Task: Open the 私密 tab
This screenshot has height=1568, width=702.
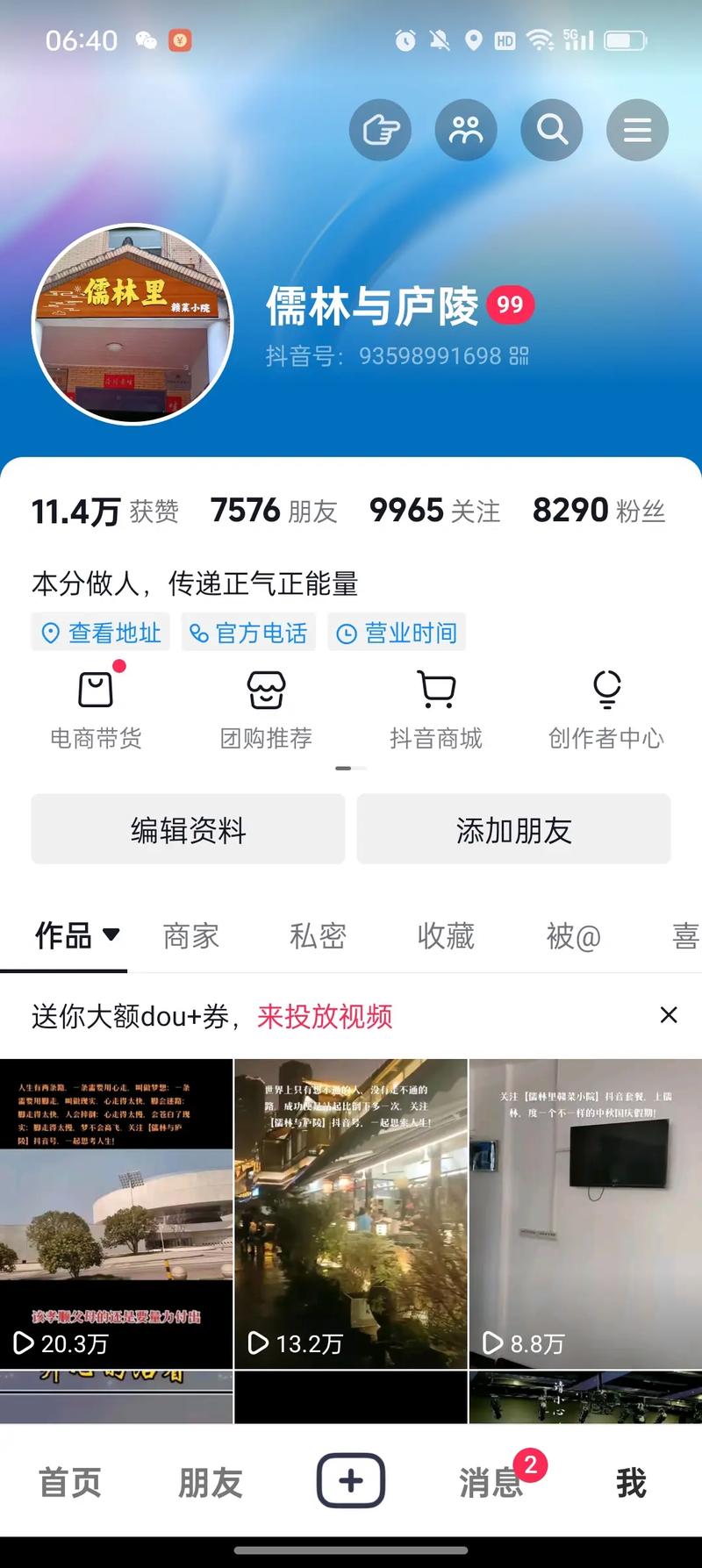Action: click(318, 936)
